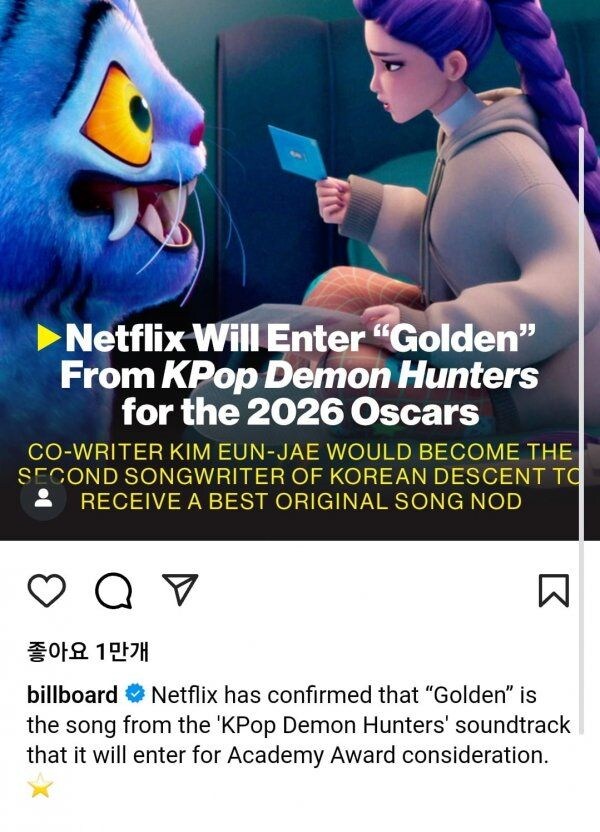View the list of 1만개 likes
Viewport: 600px width, 832px height.
[x=87, y=652]
